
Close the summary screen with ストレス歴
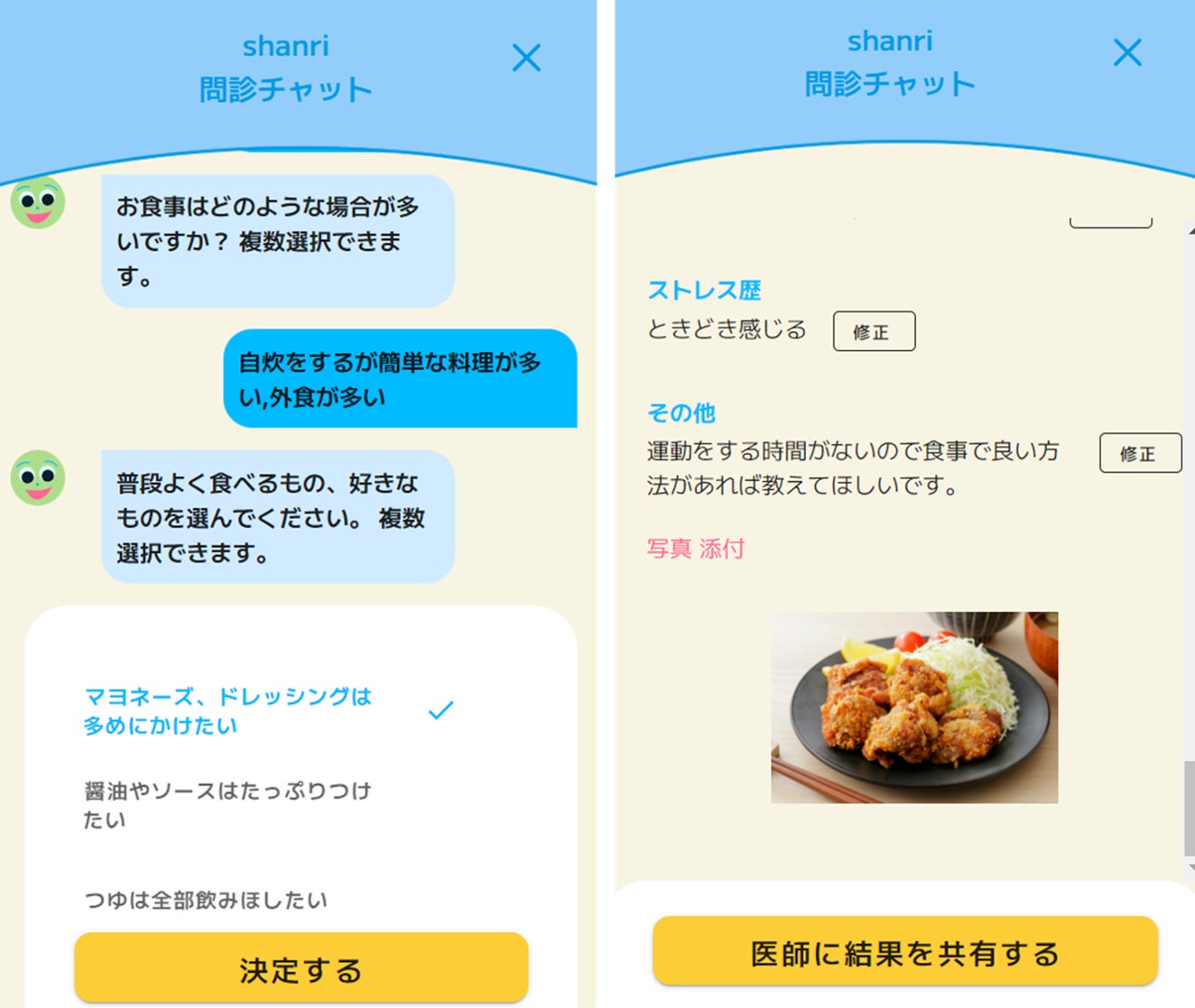[x=1127, y=52]
